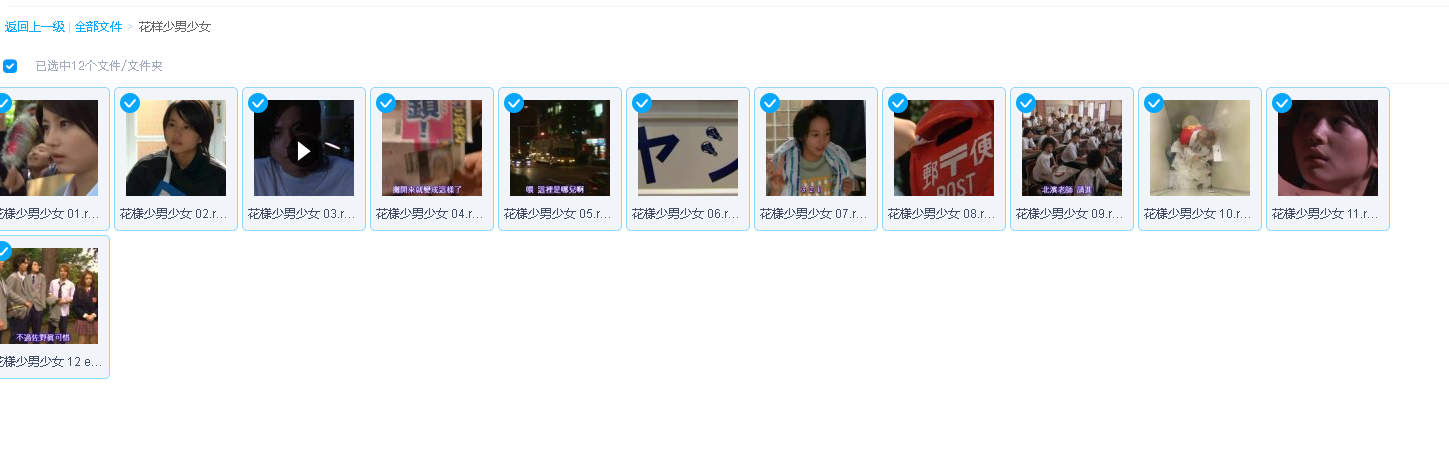Open video 花樣少男少女 08
1449x464 pixels.
[x=944, y=148]
